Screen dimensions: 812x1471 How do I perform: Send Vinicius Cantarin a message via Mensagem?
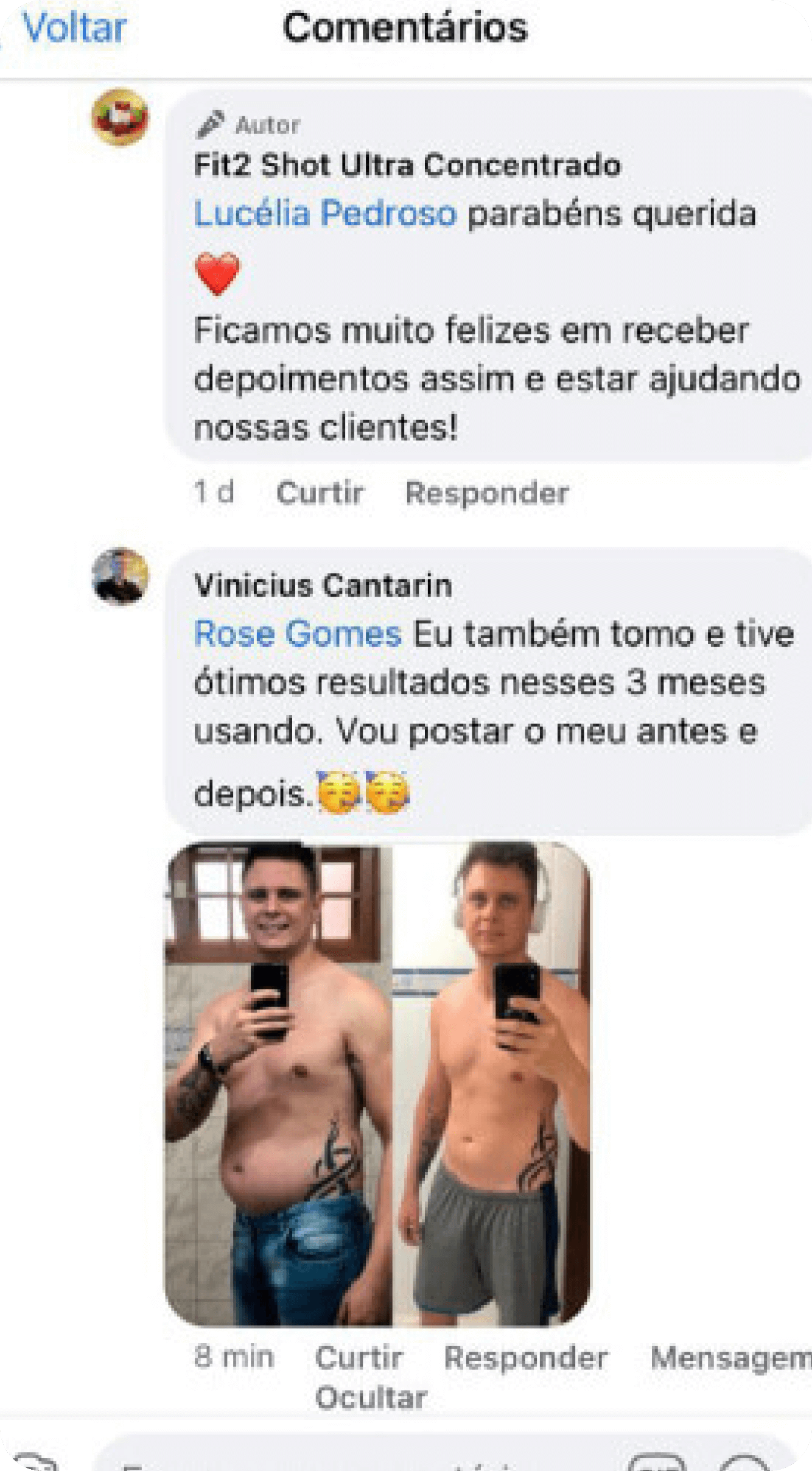(730, 1358)
